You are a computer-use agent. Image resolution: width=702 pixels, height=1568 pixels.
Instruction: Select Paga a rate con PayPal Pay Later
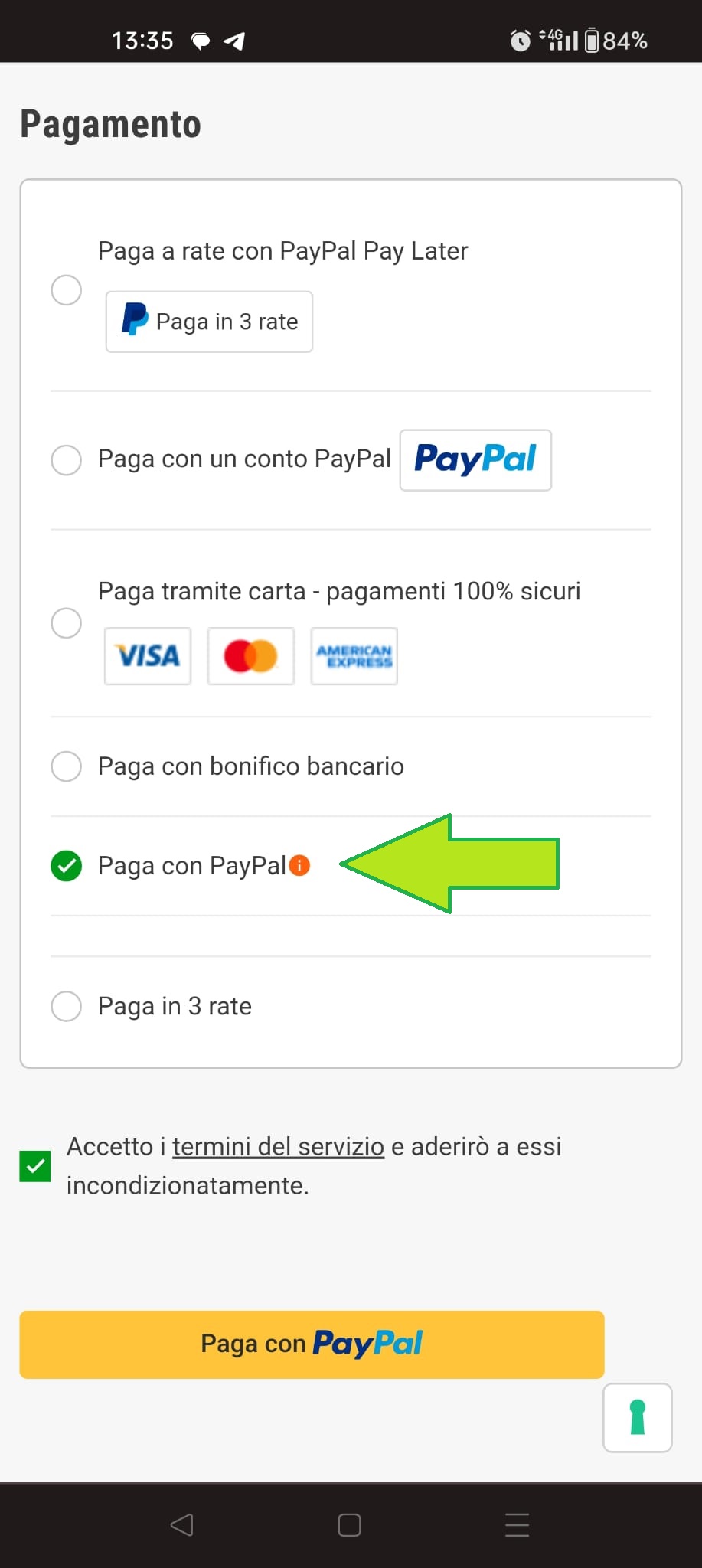[67, 290]
